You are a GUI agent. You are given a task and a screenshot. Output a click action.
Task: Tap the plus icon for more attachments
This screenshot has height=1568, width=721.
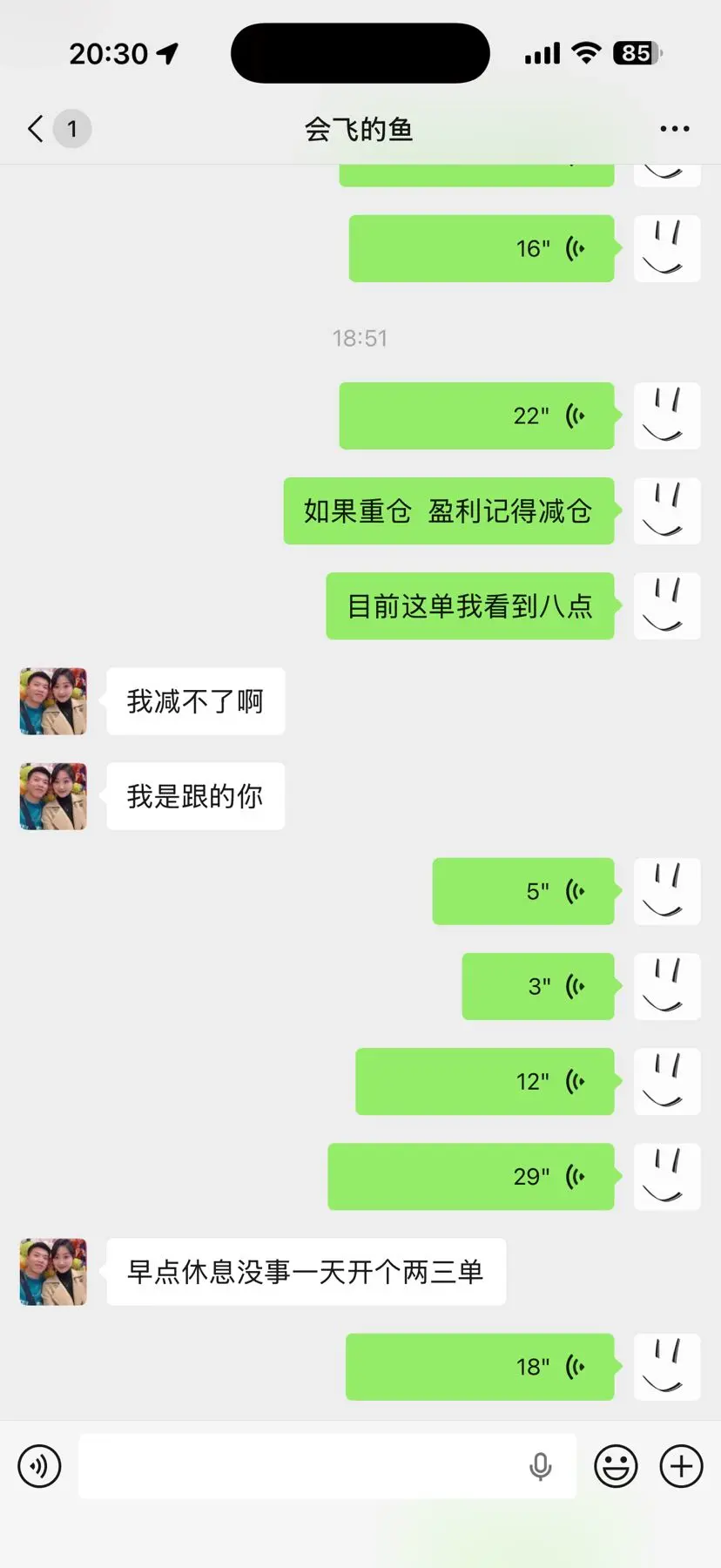click(681, 1466)
